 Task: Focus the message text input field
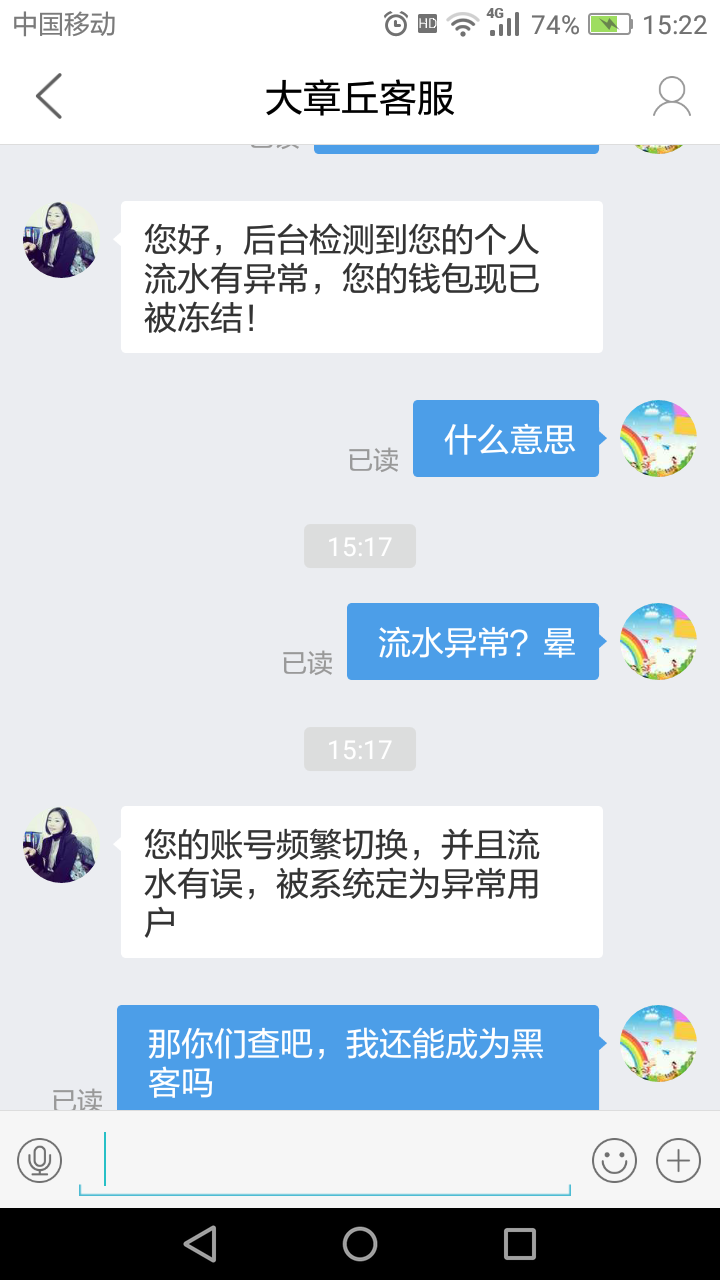[325, 1160]
